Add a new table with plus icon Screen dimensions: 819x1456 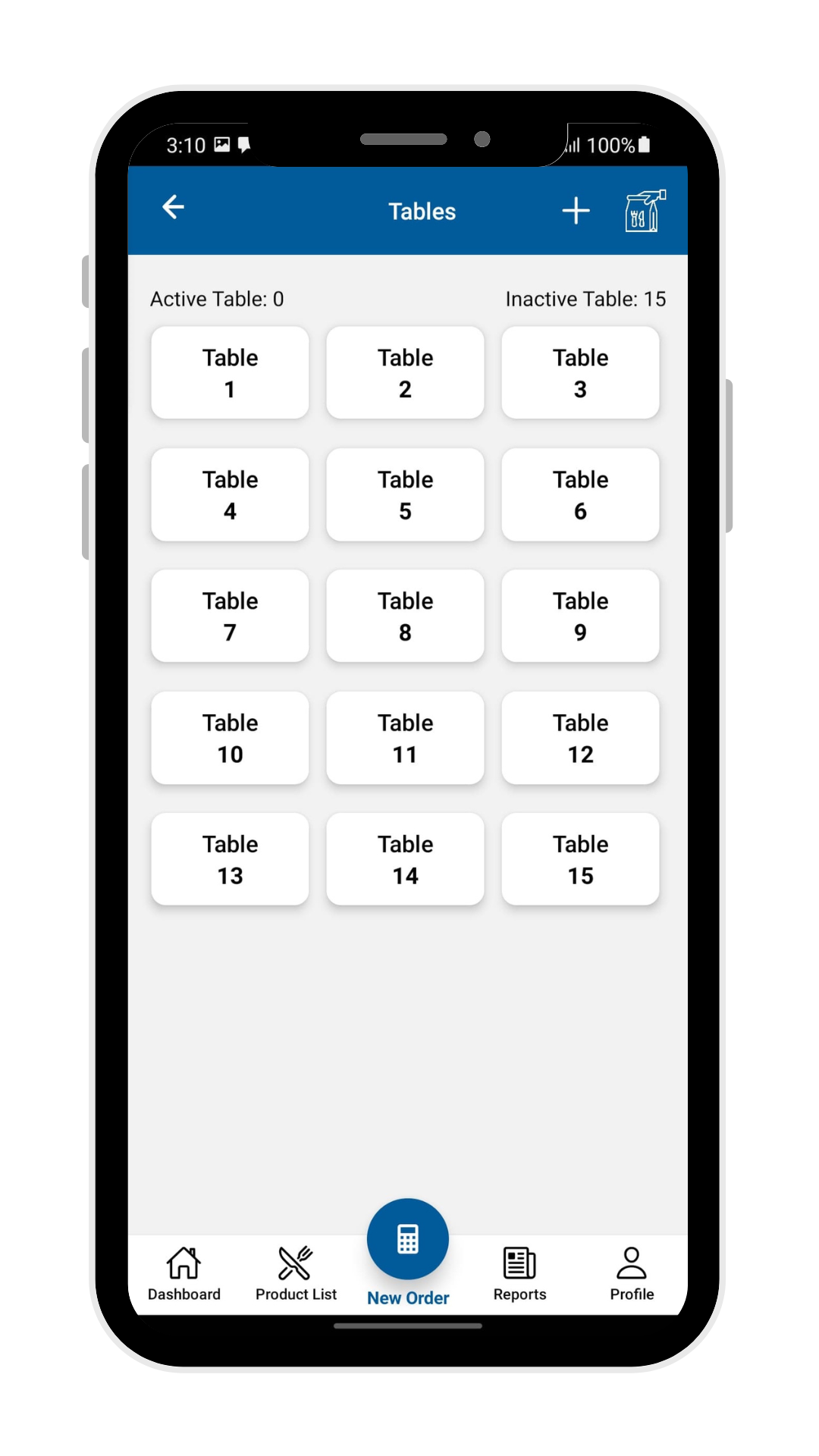[576, 211]
